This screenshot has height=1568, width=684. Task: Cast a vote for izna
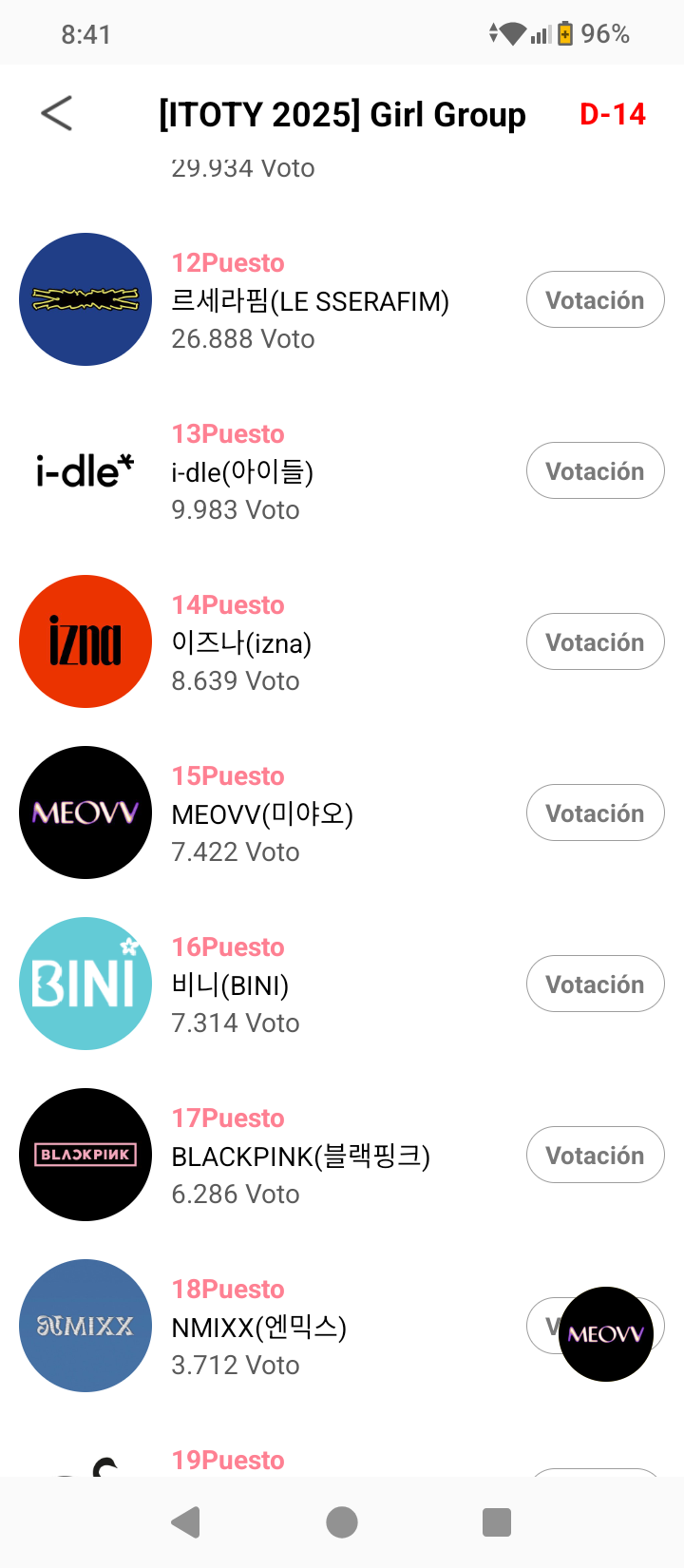pos(595,642)
